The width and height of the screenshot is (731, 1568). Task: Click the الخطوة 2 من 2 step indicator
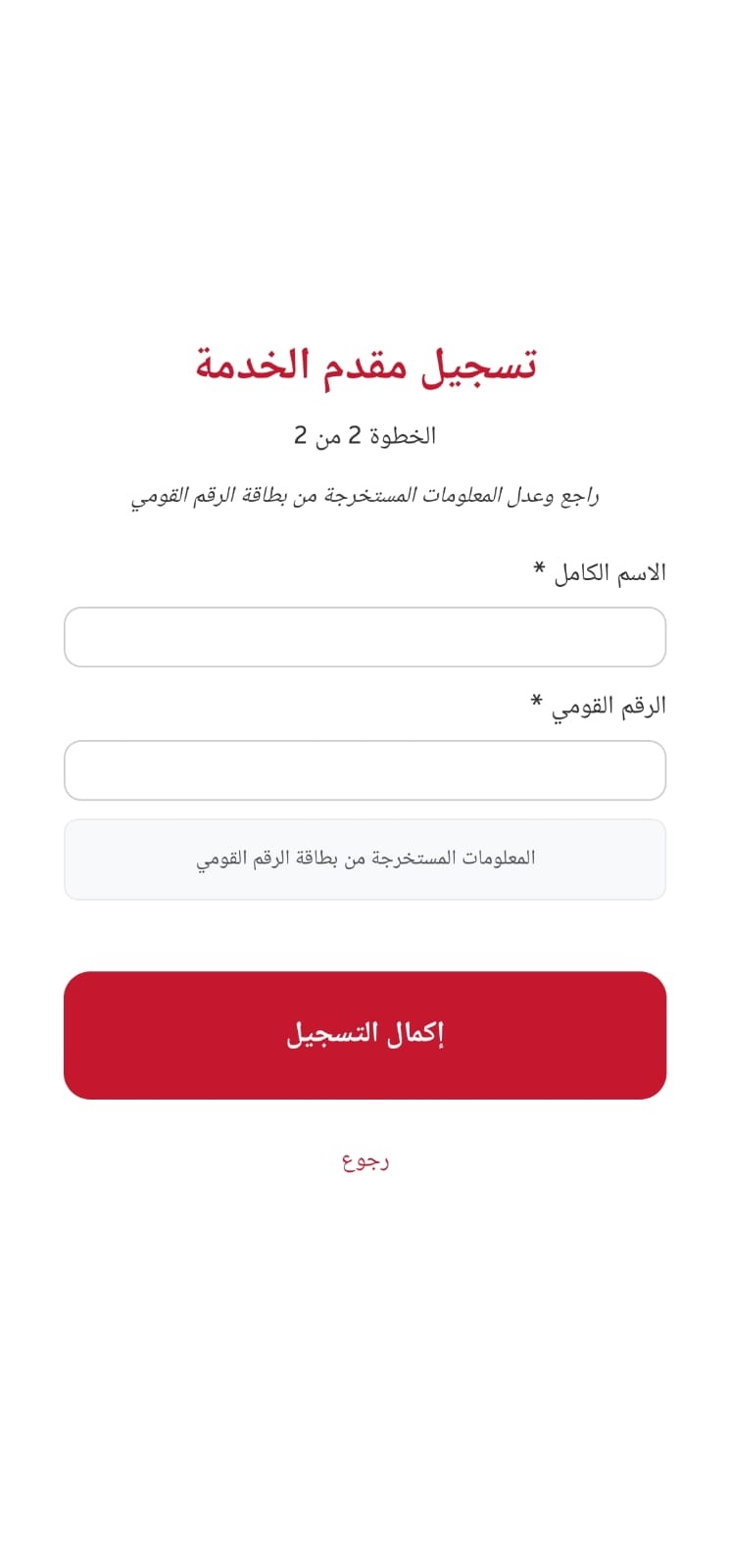365,435
